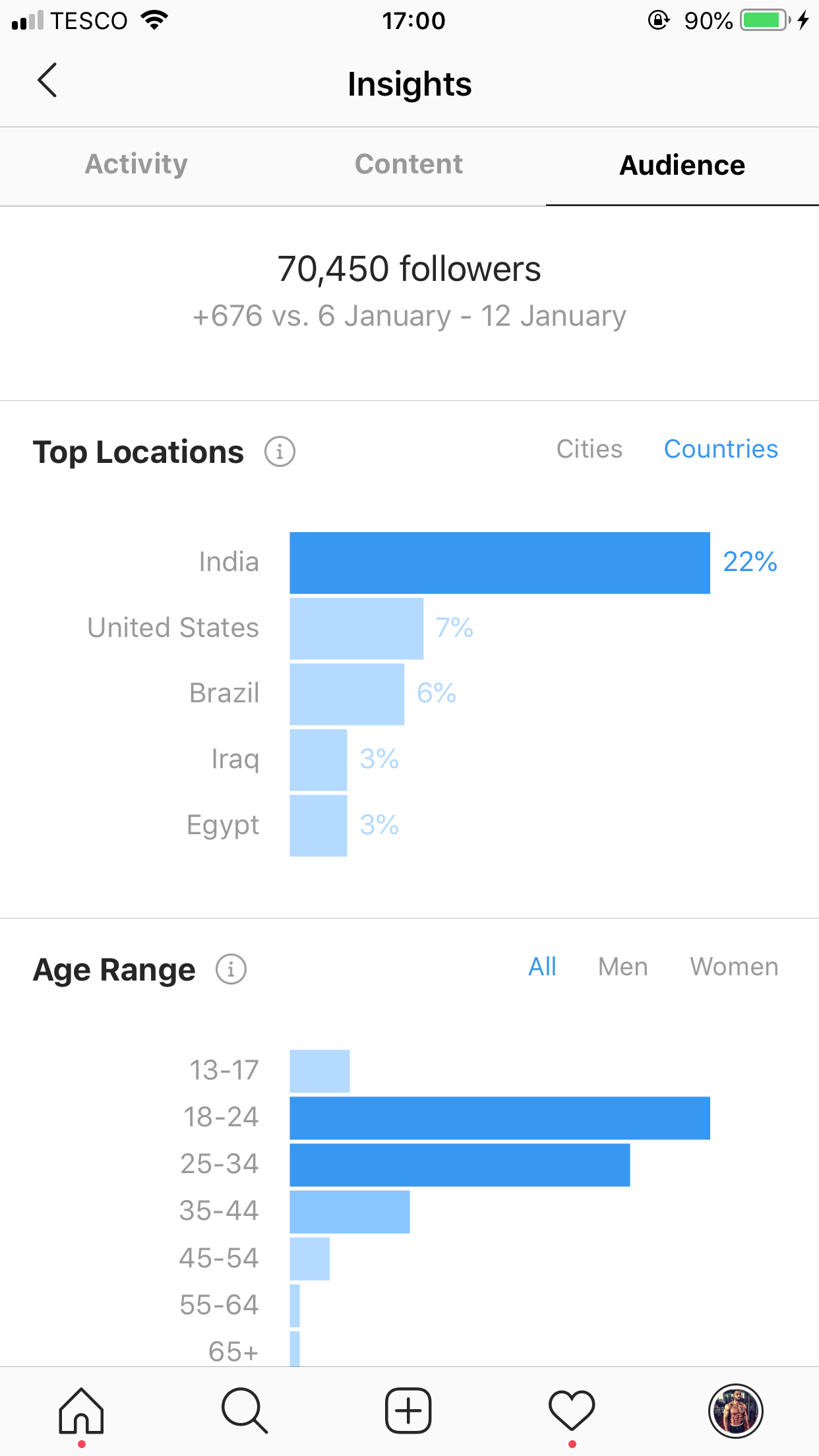Switch to the Activity tab
Screen dimensions: 819x1456
point(136,165)
